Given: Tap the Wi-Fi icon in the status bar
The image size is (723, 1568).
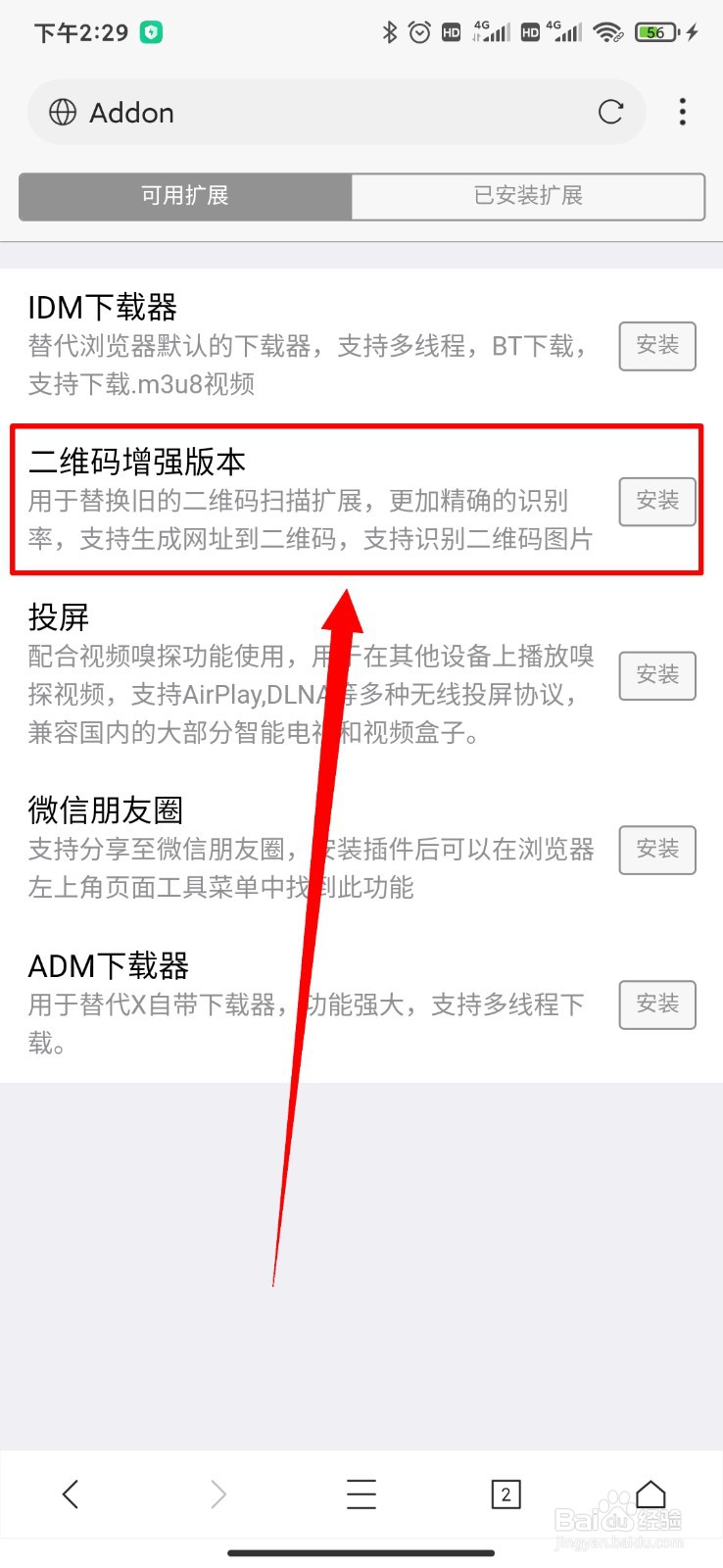Looking at the screenshot, I should pyautogui.click(x=607, y=31).
